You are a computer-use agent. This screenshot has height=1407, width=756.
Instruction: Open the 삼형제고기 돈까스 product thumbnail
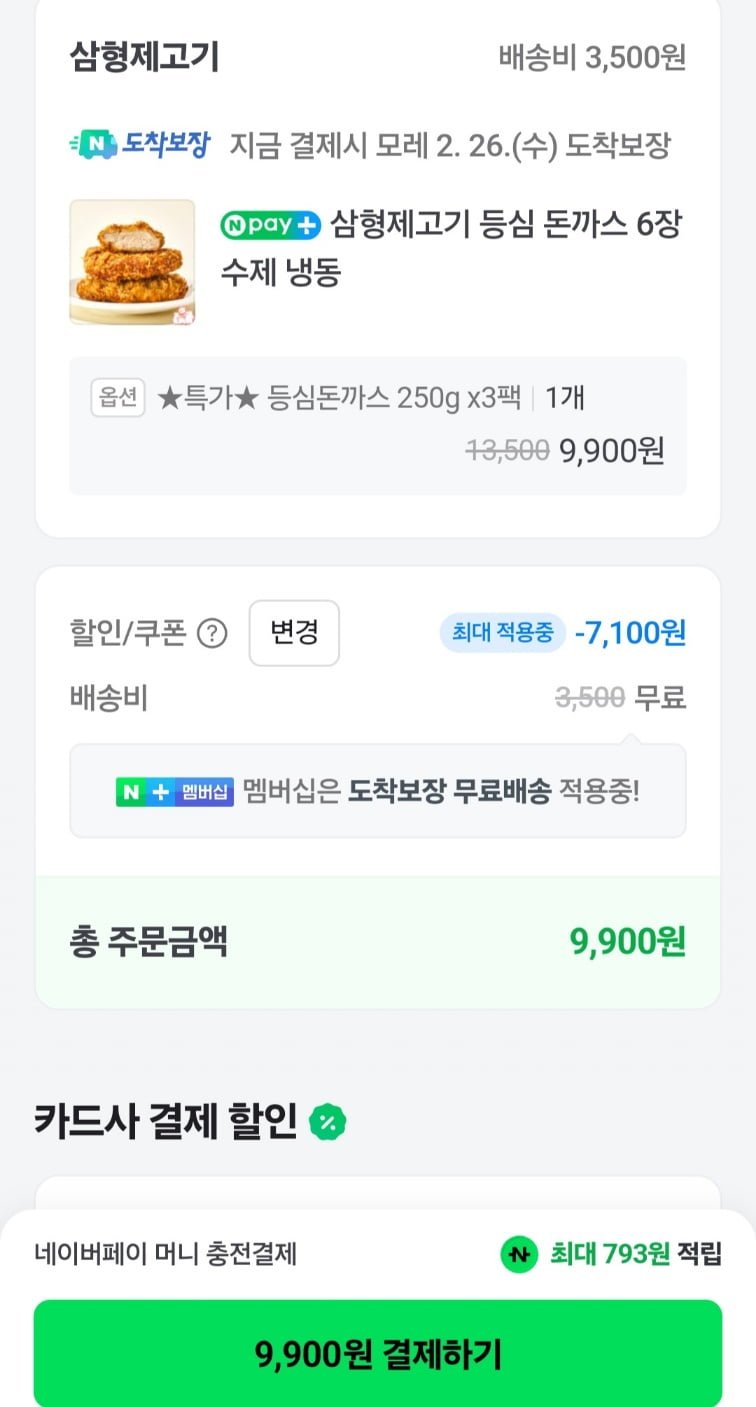pyautogui.click(x=132, y=262)
